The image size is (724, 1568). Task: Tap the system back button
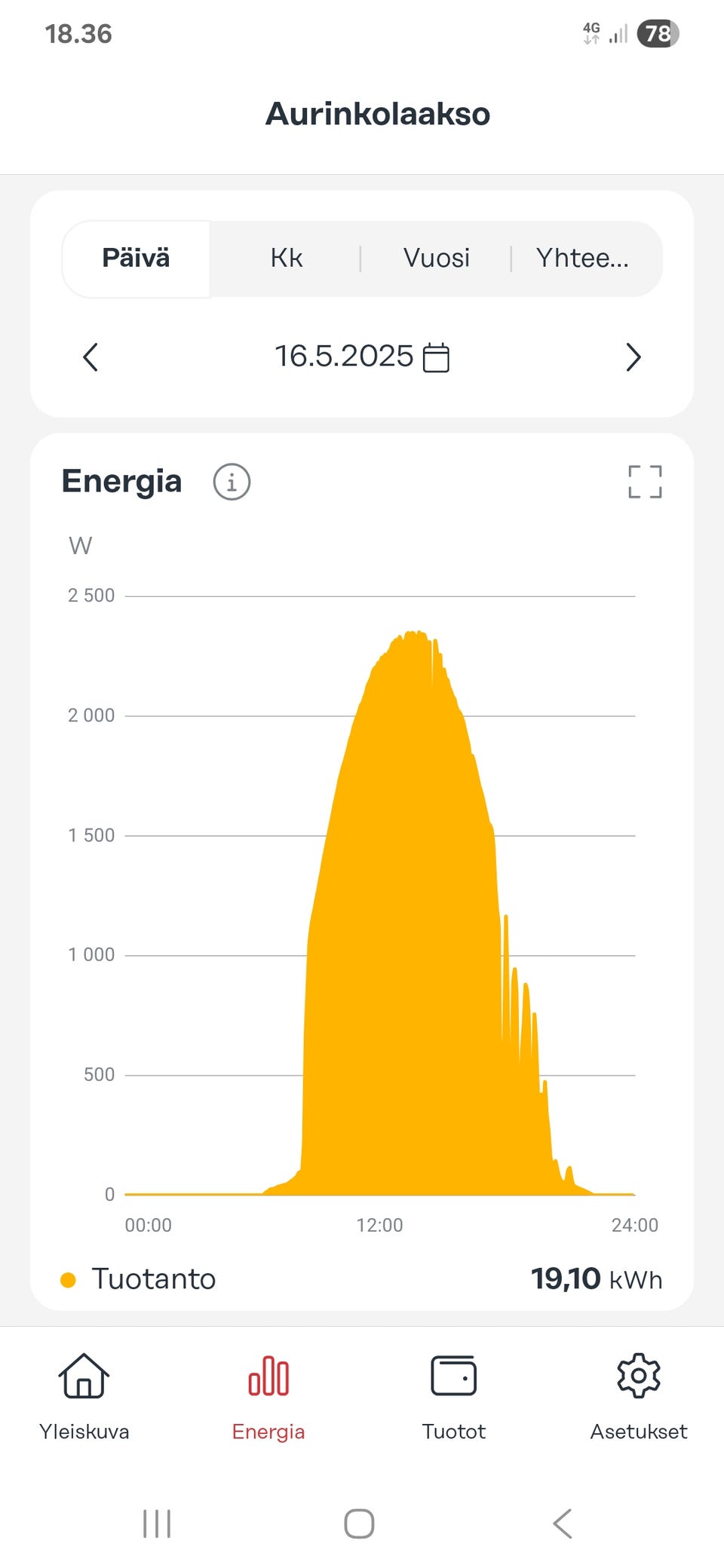563,1524
